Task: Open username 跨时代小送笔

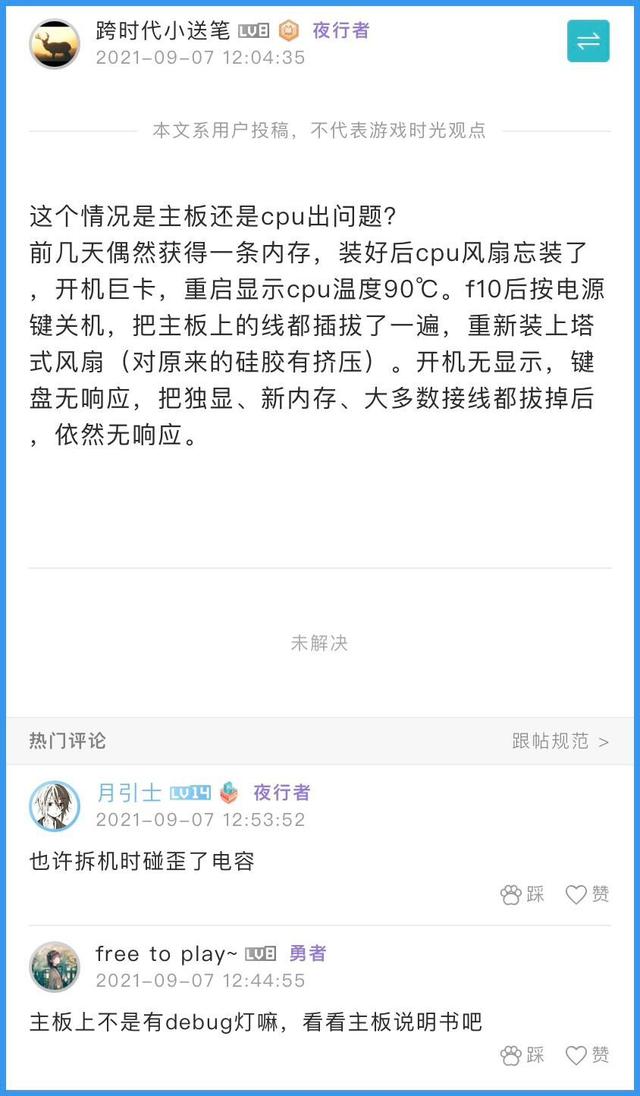Action: [162, 31]
